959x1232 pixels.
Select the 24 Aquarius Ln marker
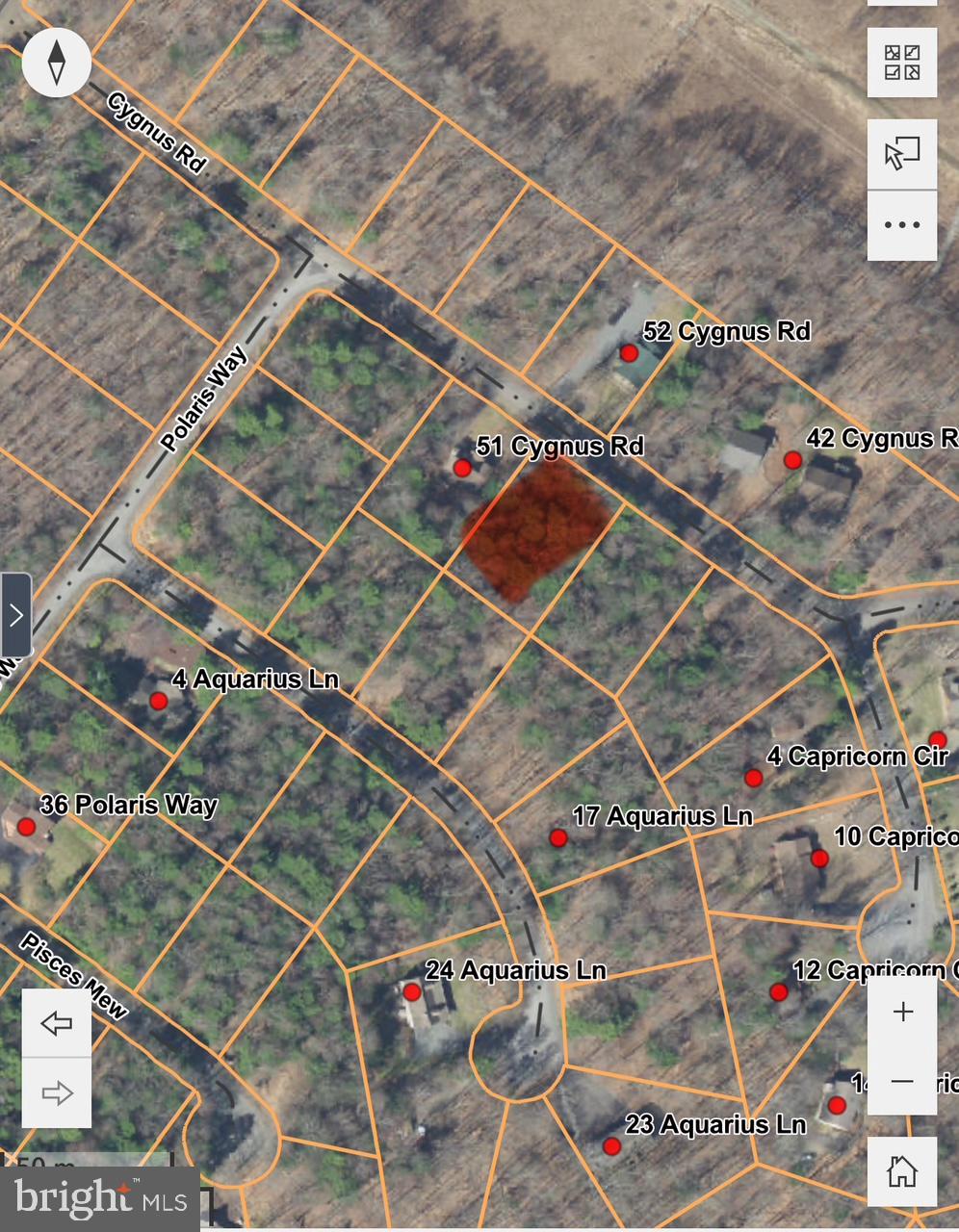tap(412, 992)
